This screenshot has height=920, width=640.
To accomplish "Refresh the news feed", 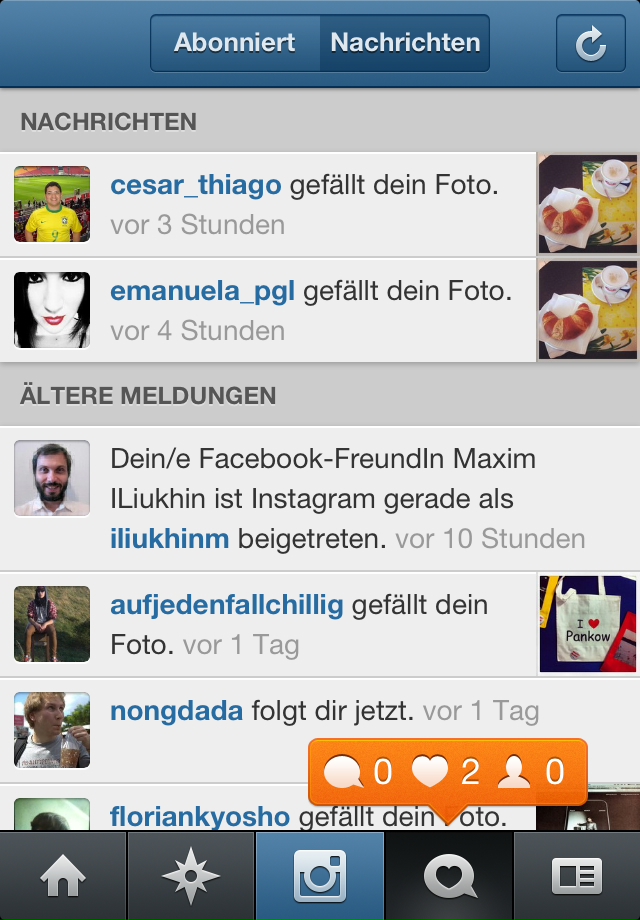I will pos(591,43).
